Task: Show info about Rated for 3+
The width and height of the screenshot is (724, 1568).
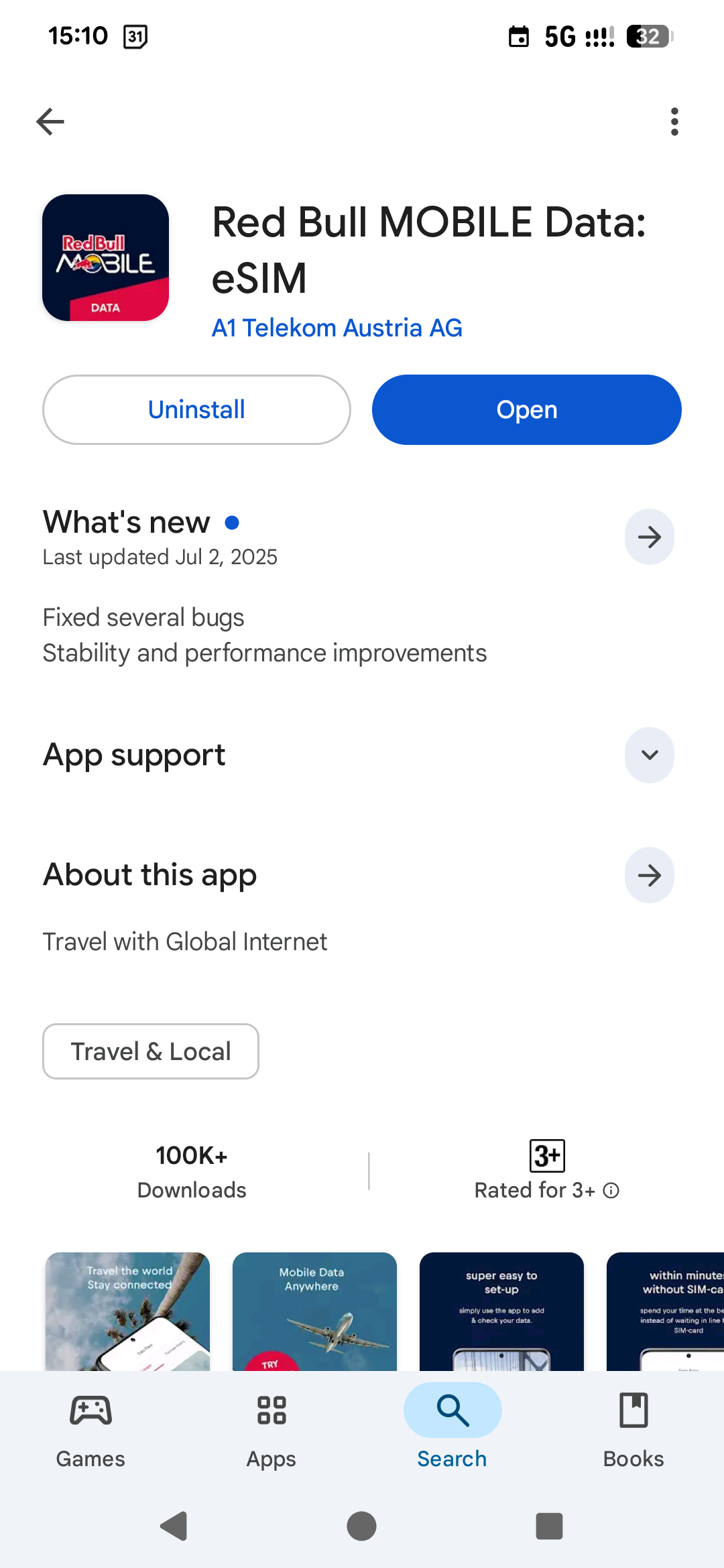Action: 611,1191
